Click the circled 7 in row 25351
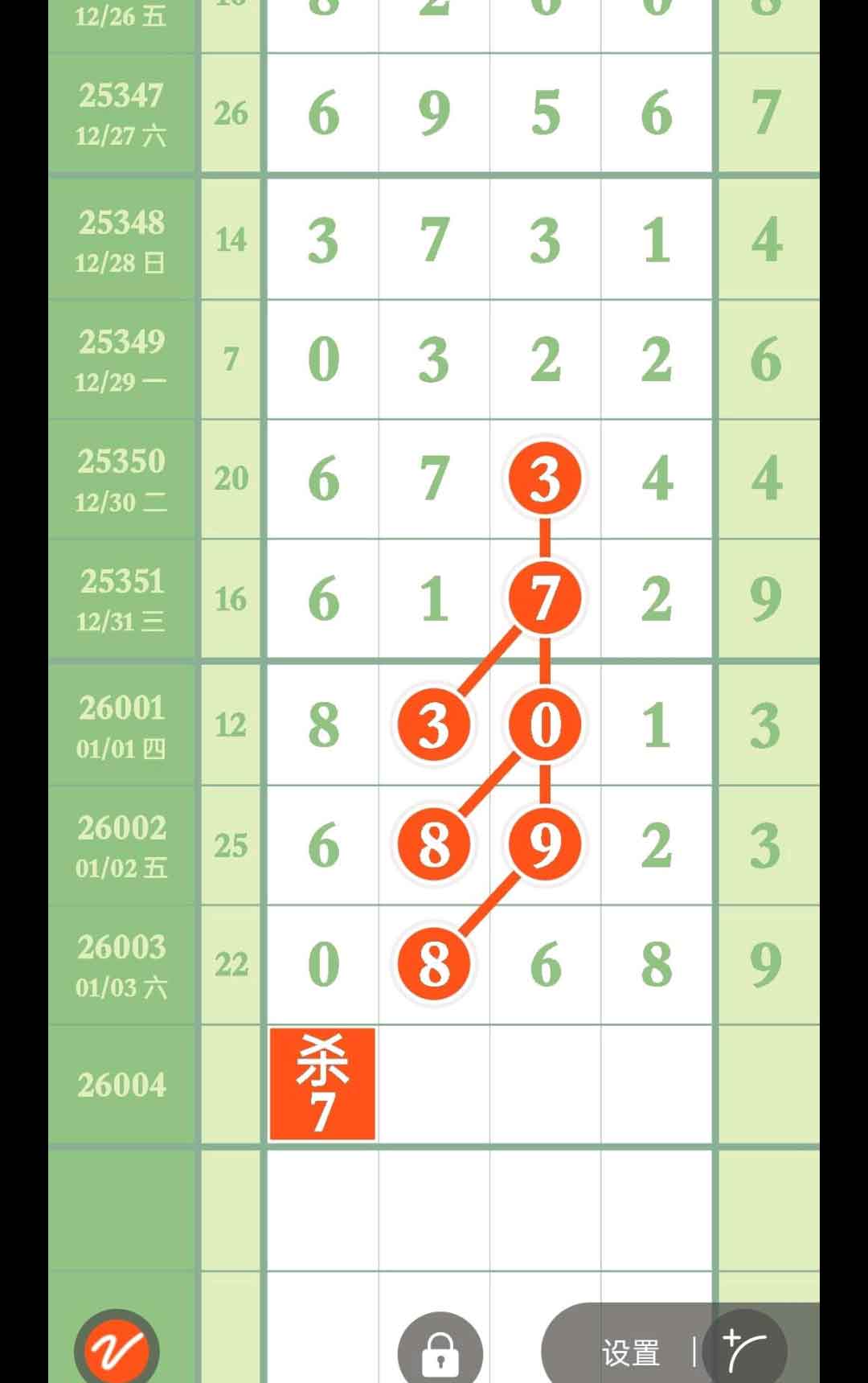 [x=544, y=597]
